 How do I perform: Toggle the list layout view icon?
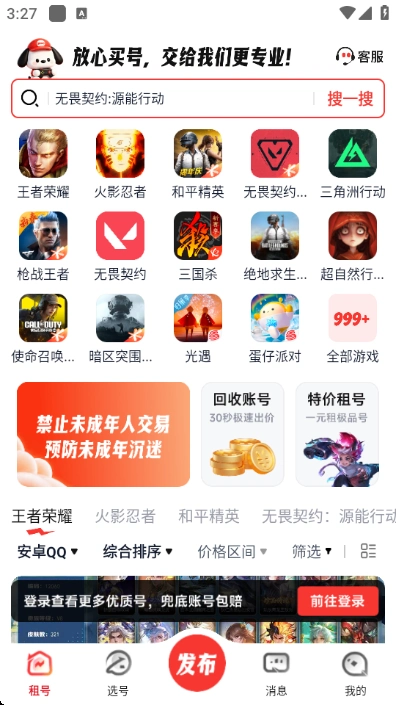point(368,551)
